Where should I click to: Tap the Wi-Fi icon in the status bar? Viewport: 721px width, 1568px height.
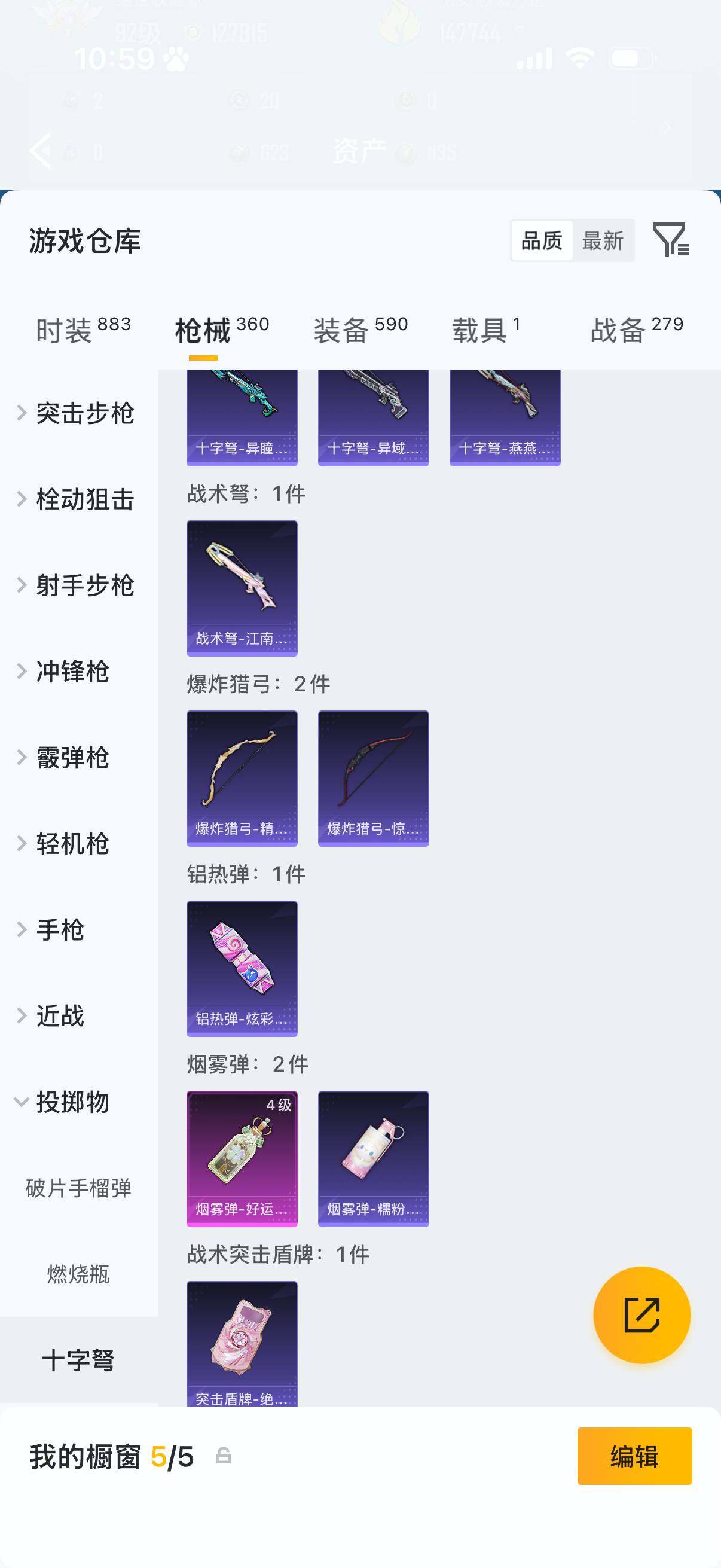(x=579, y=58)
